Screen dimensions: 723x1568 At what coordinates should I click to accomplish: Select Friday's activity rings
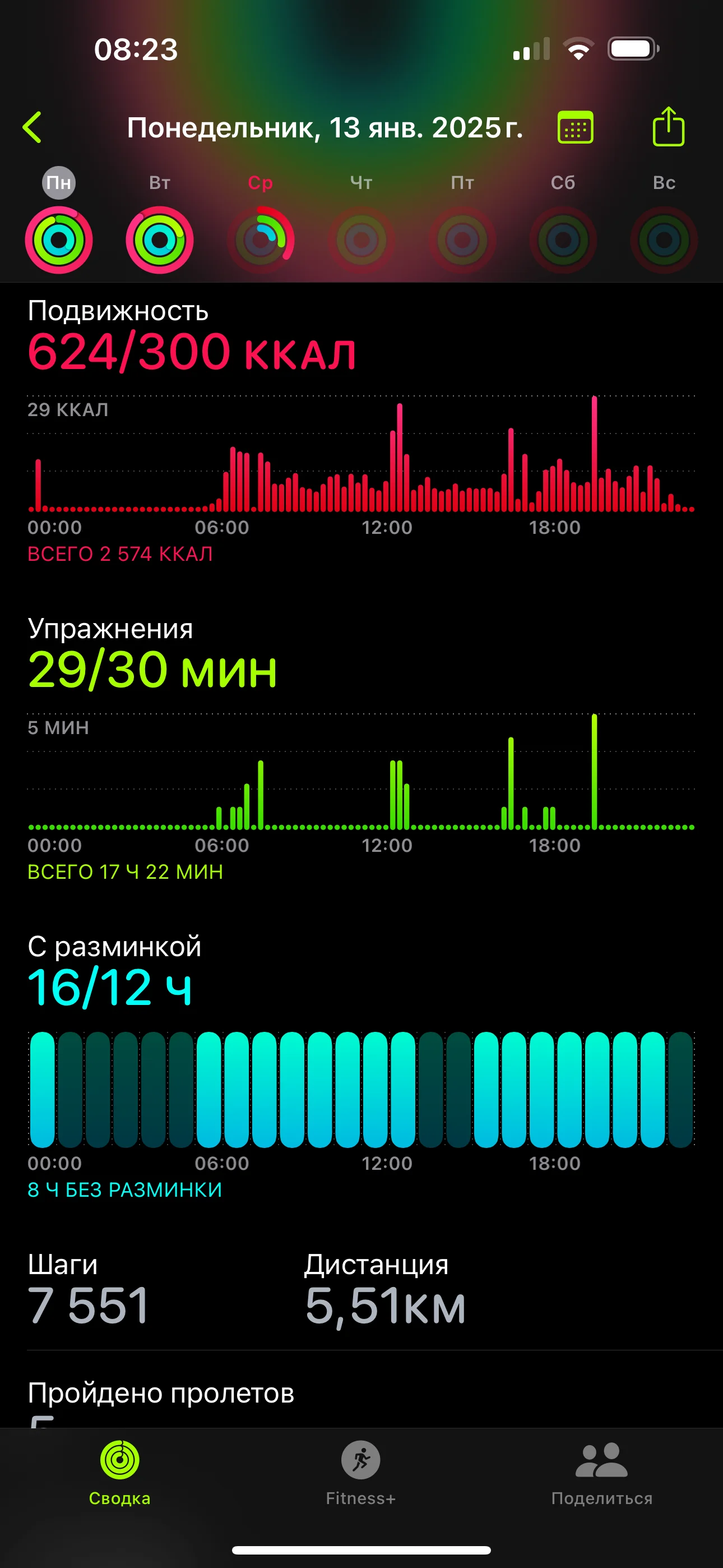pyautogui.click(x=462, y=239)
